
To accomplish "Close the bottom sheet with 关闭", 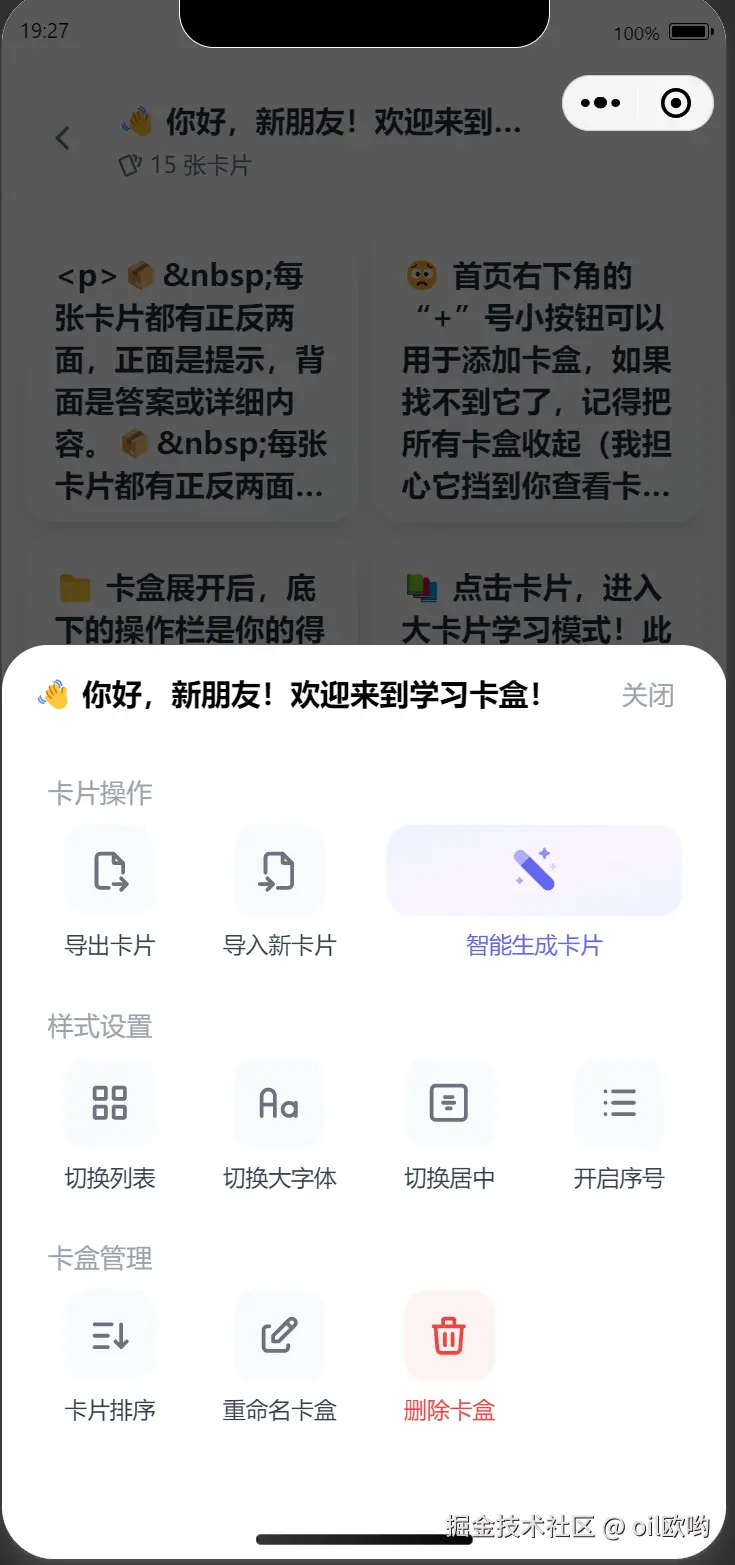I will point(647,695).
